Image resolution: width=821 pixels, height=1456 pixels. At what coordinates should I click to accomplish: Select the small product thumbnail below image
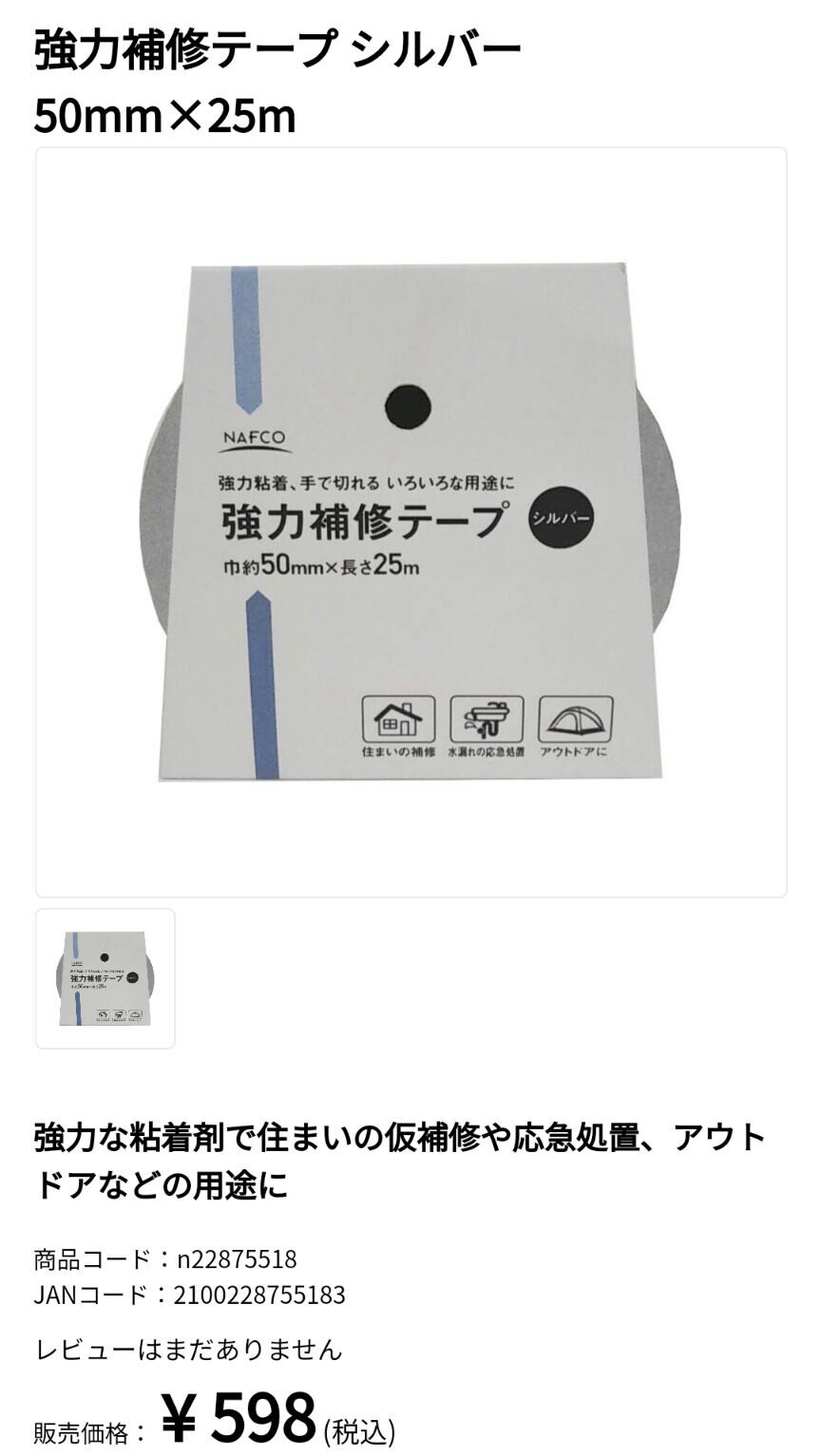pyautogui.click(x=105, y=978)
